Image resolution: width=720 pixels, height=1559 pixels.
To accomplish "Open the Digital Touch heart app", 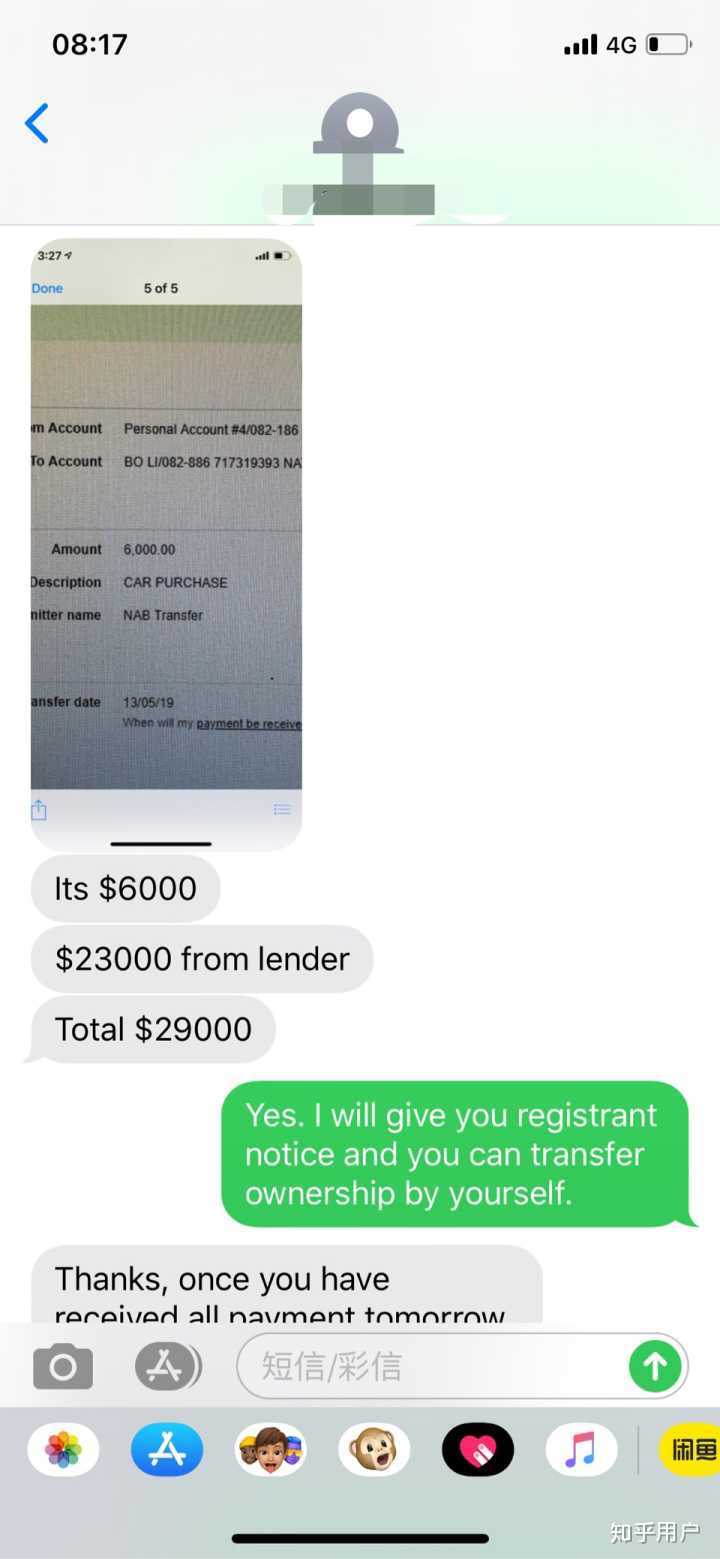I will (x=478, y=1450).
